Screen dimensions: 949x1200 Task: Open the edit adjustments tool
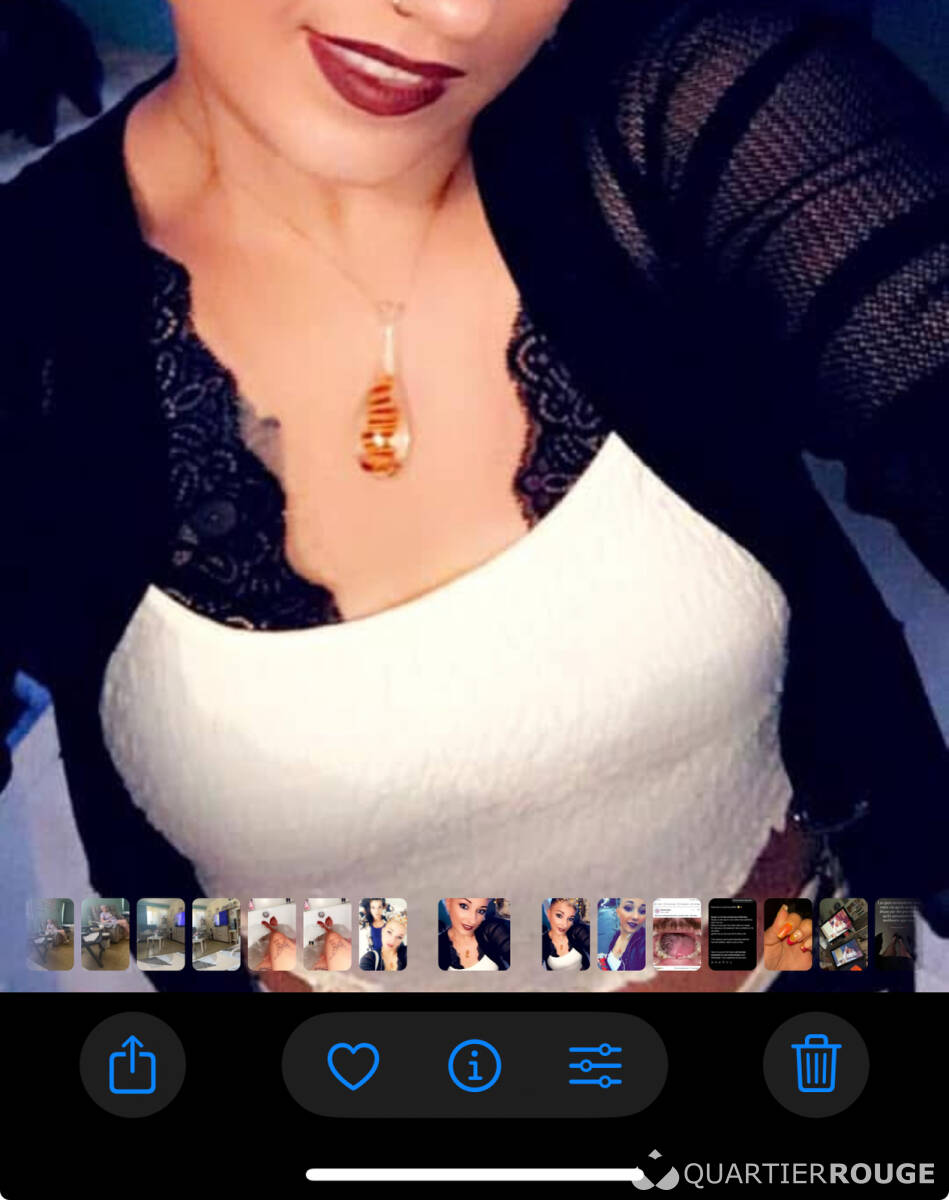pos(595,1065)
